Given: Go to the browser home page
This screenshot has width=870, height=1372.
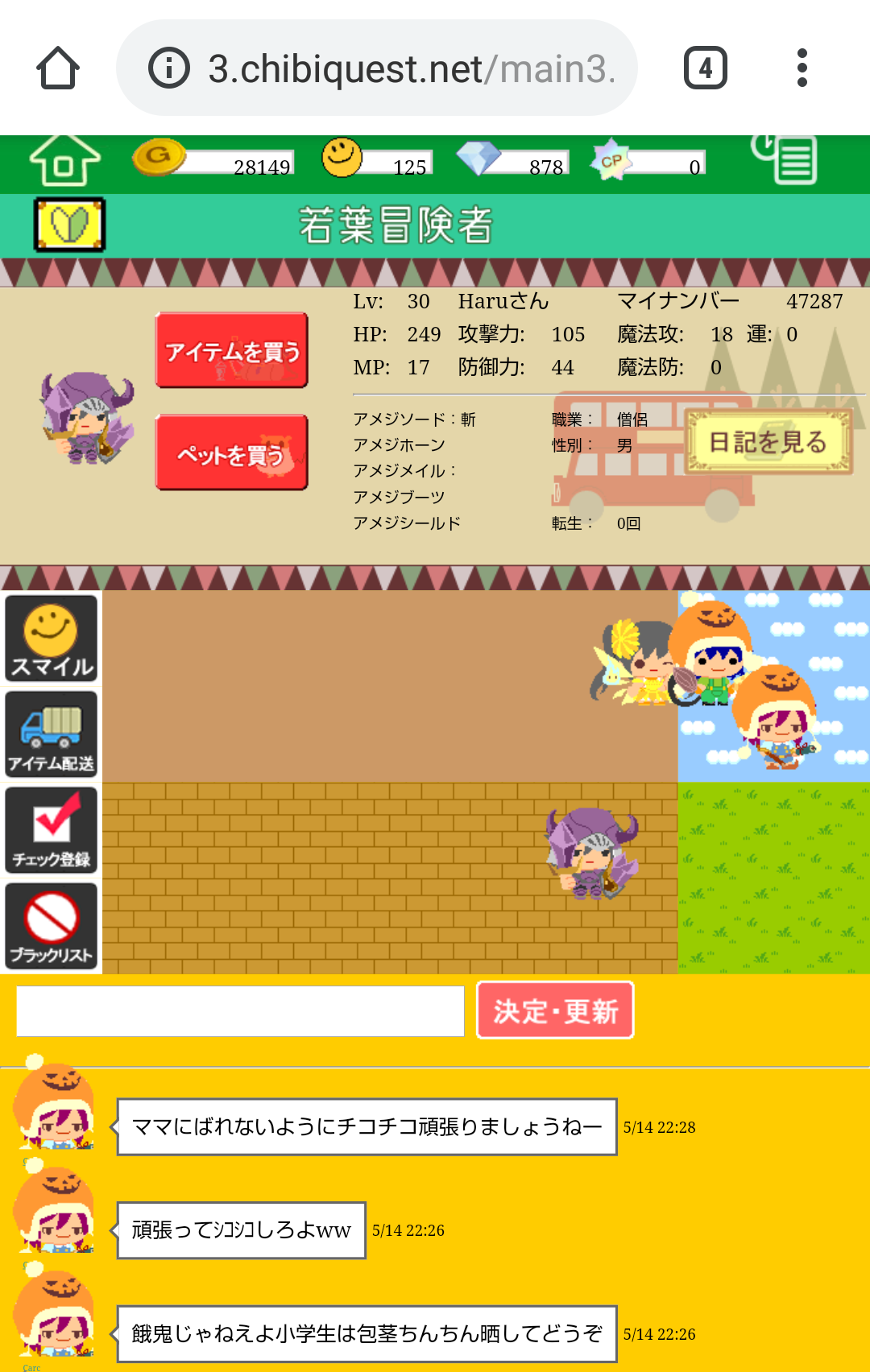Looking at the screenshot, I should tap(58, 68).
